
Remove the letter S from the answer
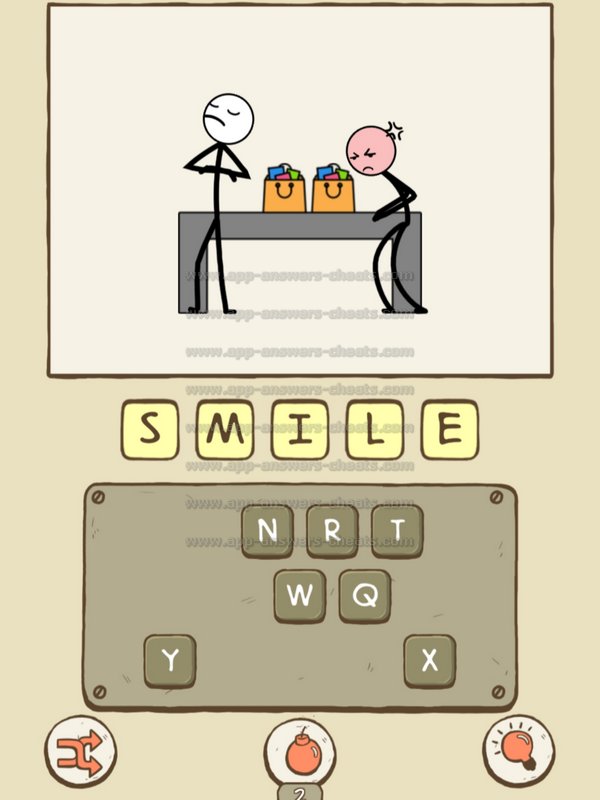(x=150, y=430)
